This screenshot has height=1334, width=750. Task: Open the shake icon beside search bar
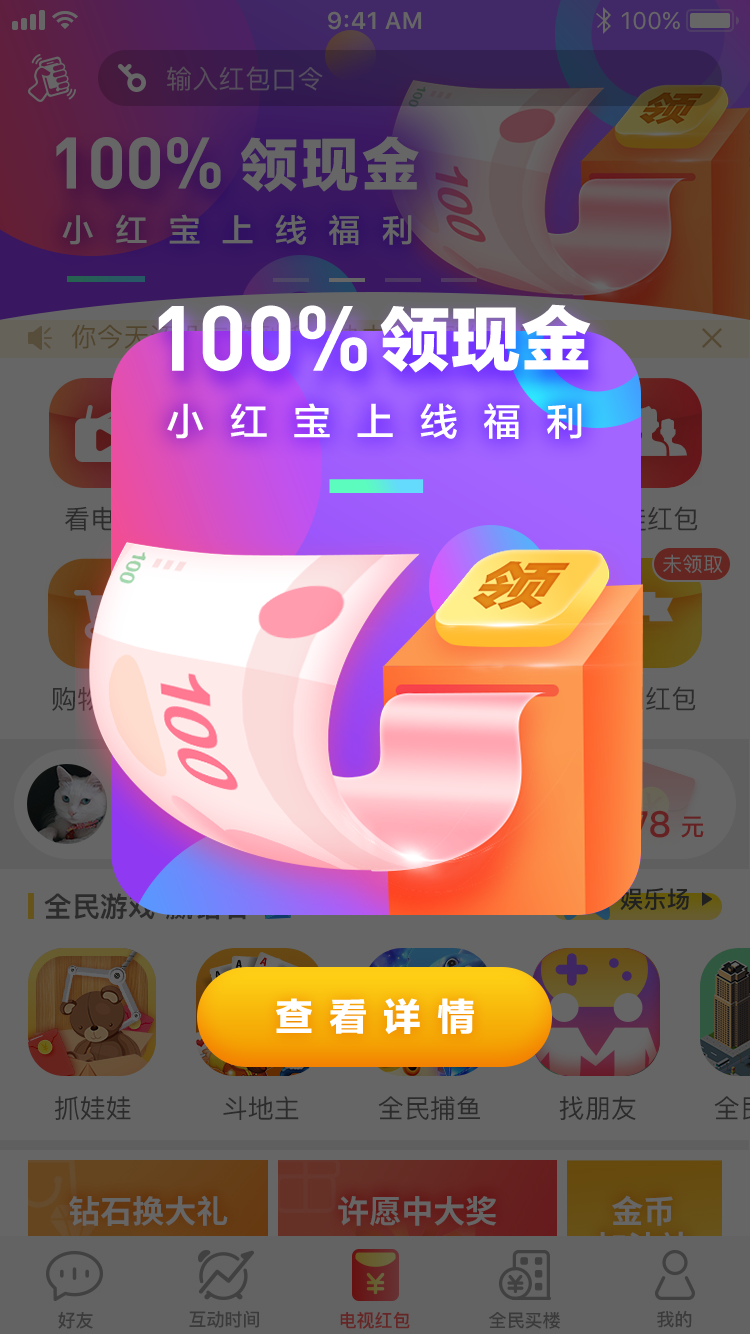(52, 78)
